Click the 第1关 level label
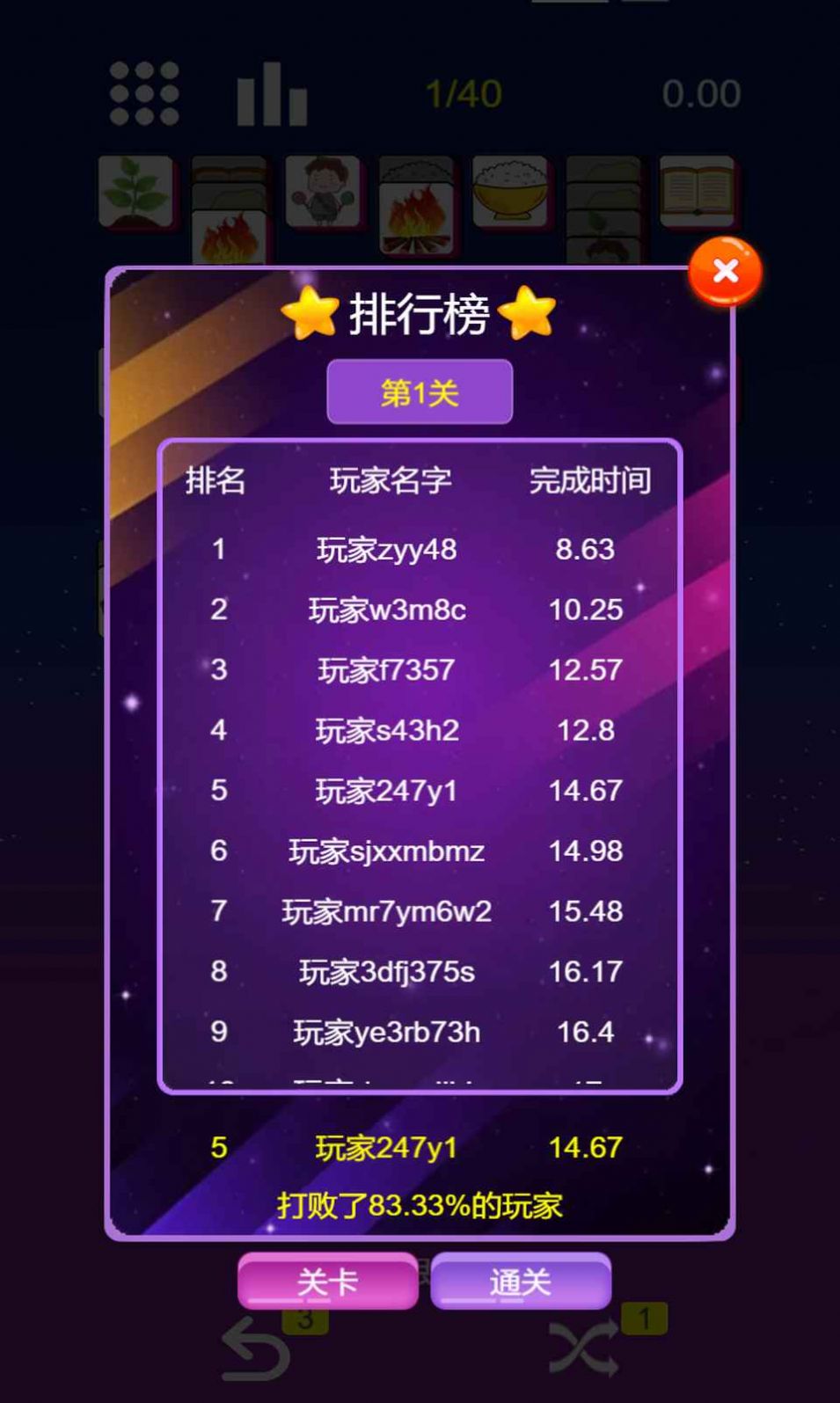The width and height of the screenshot is (840, 1403). coord(420,391)
